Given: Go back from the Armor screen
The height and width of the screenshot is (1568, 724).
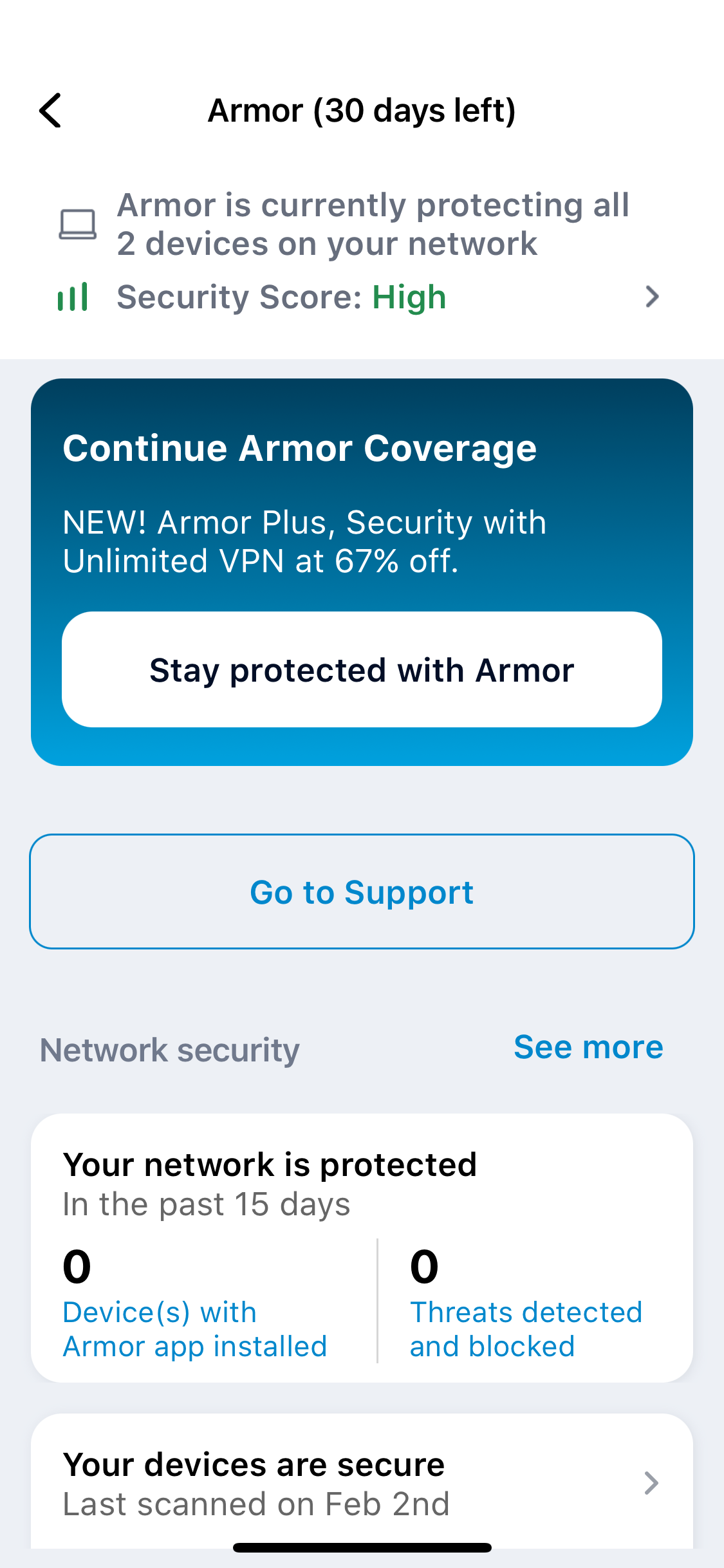Looking at the screenshot, I should [x=50, y=111].
